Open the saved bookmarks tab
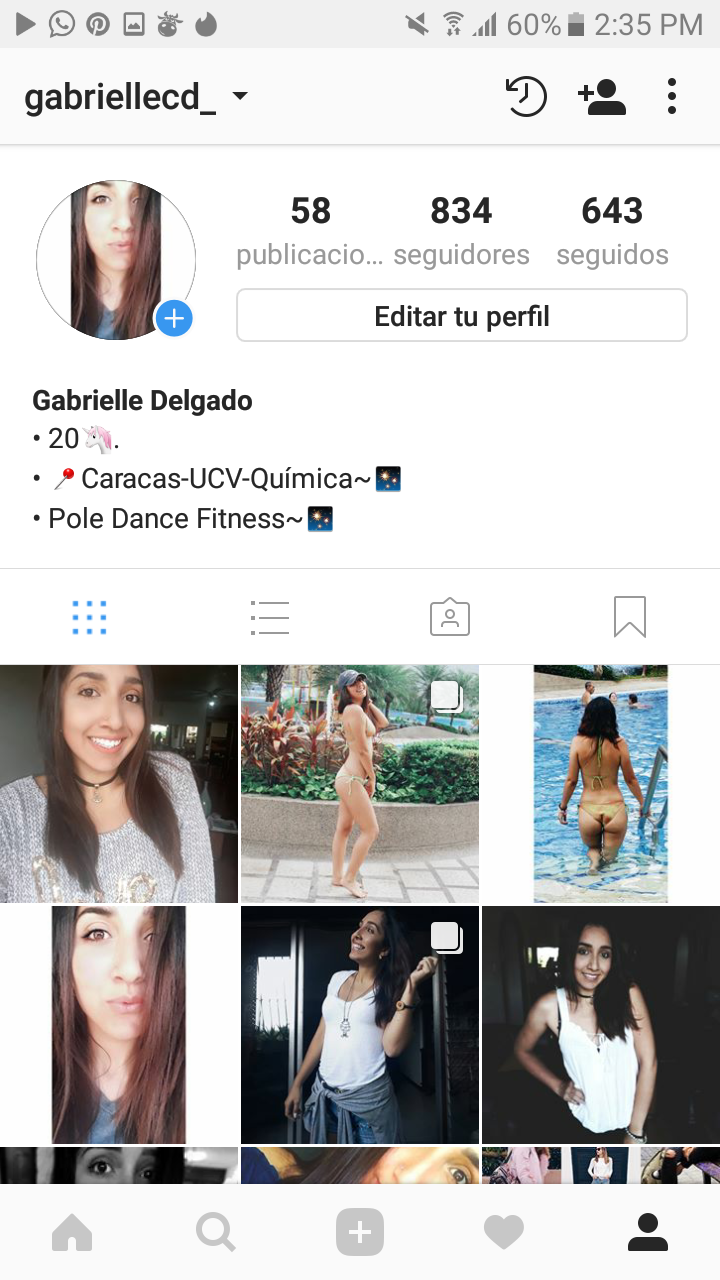This screenshot has width=720, height=1280. click(630, 618)
